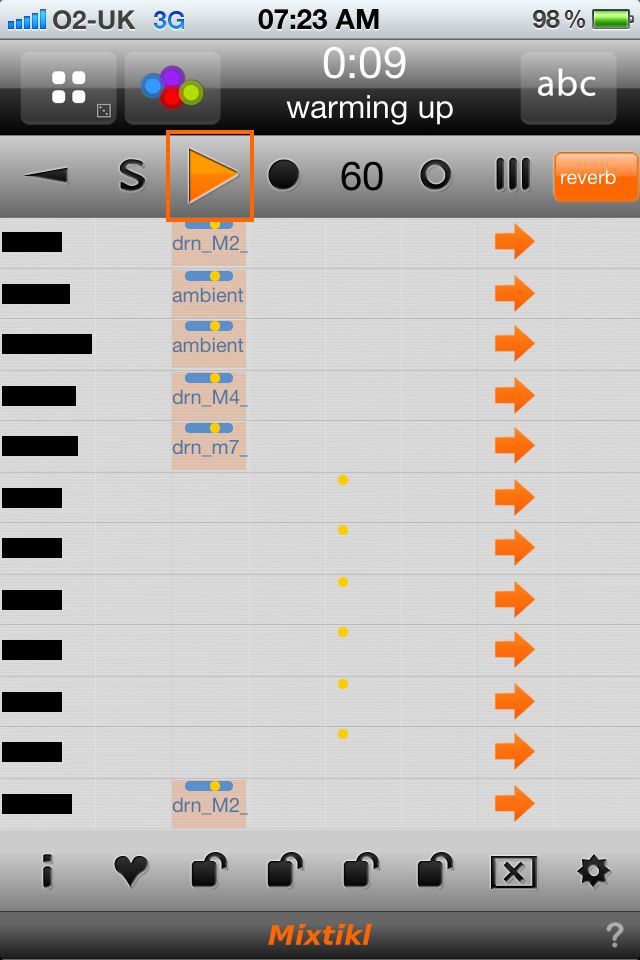
Task: Select the drn_m7_ cell
Action: pos(209,446)
